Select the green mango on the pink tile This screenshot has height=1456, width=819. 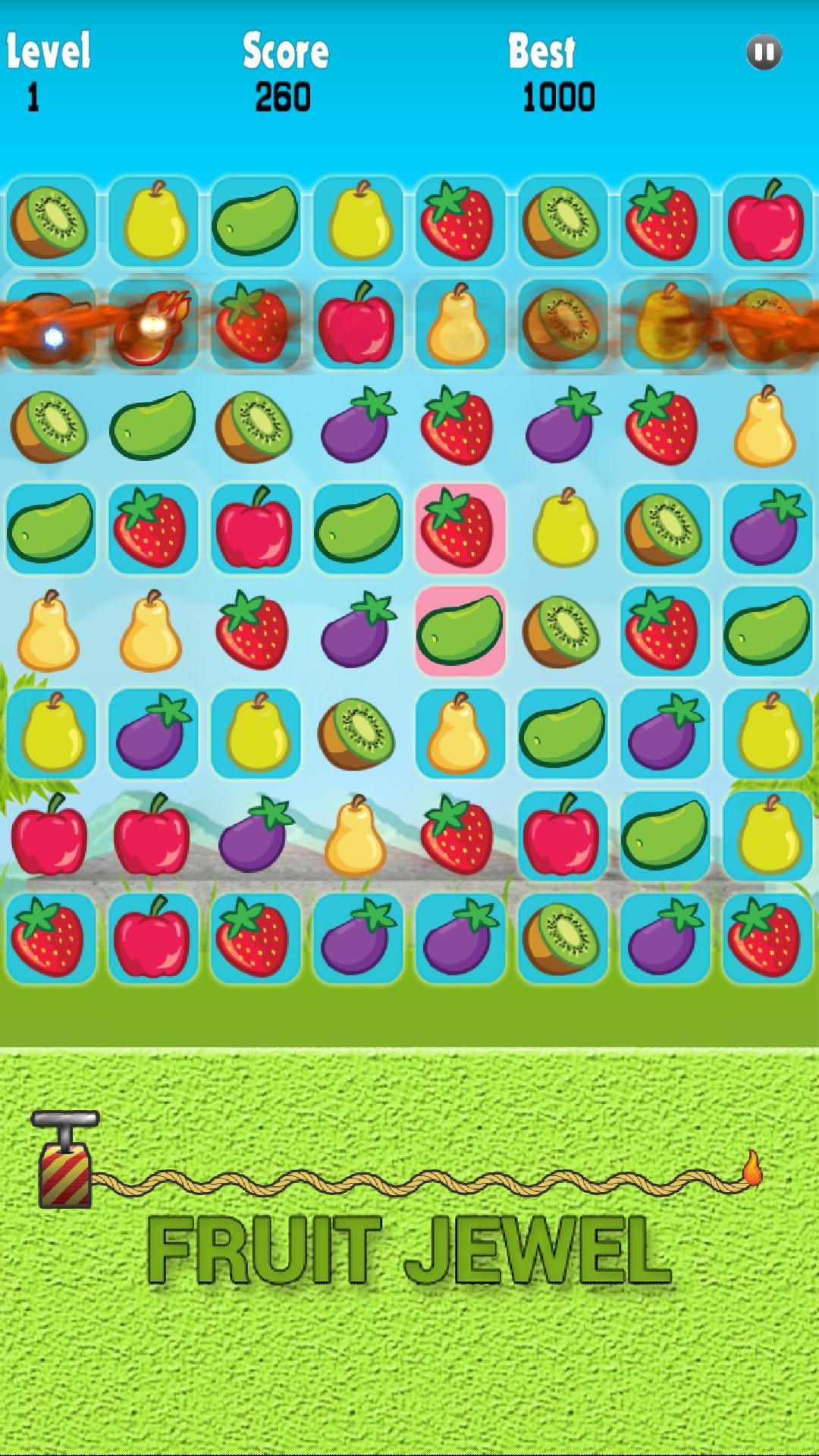(460, 631)
